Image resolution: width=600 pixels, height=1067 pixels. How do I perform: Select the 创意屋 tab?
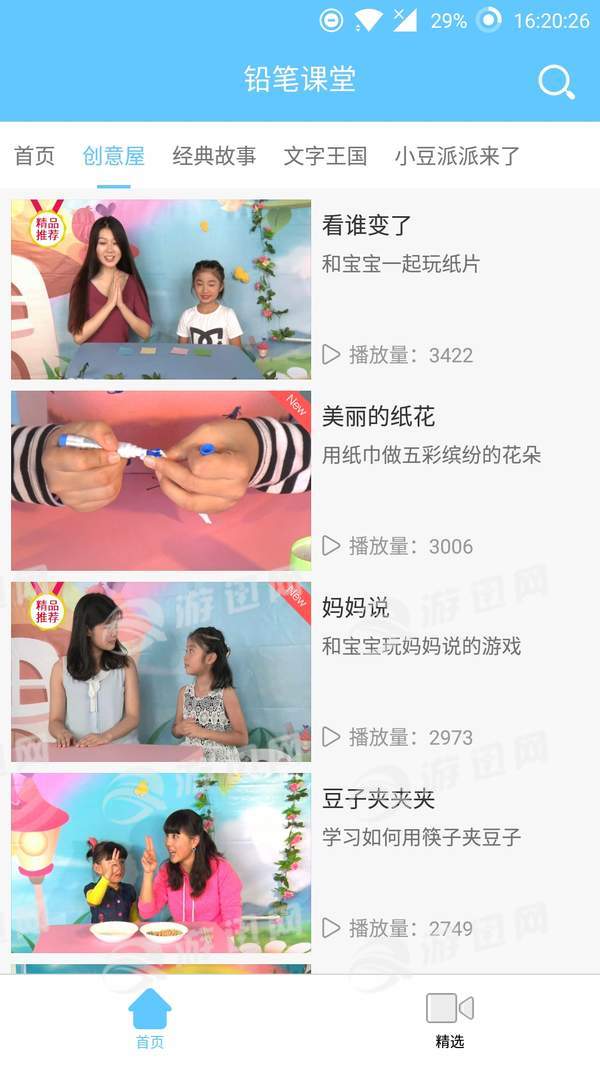(114, 156)
